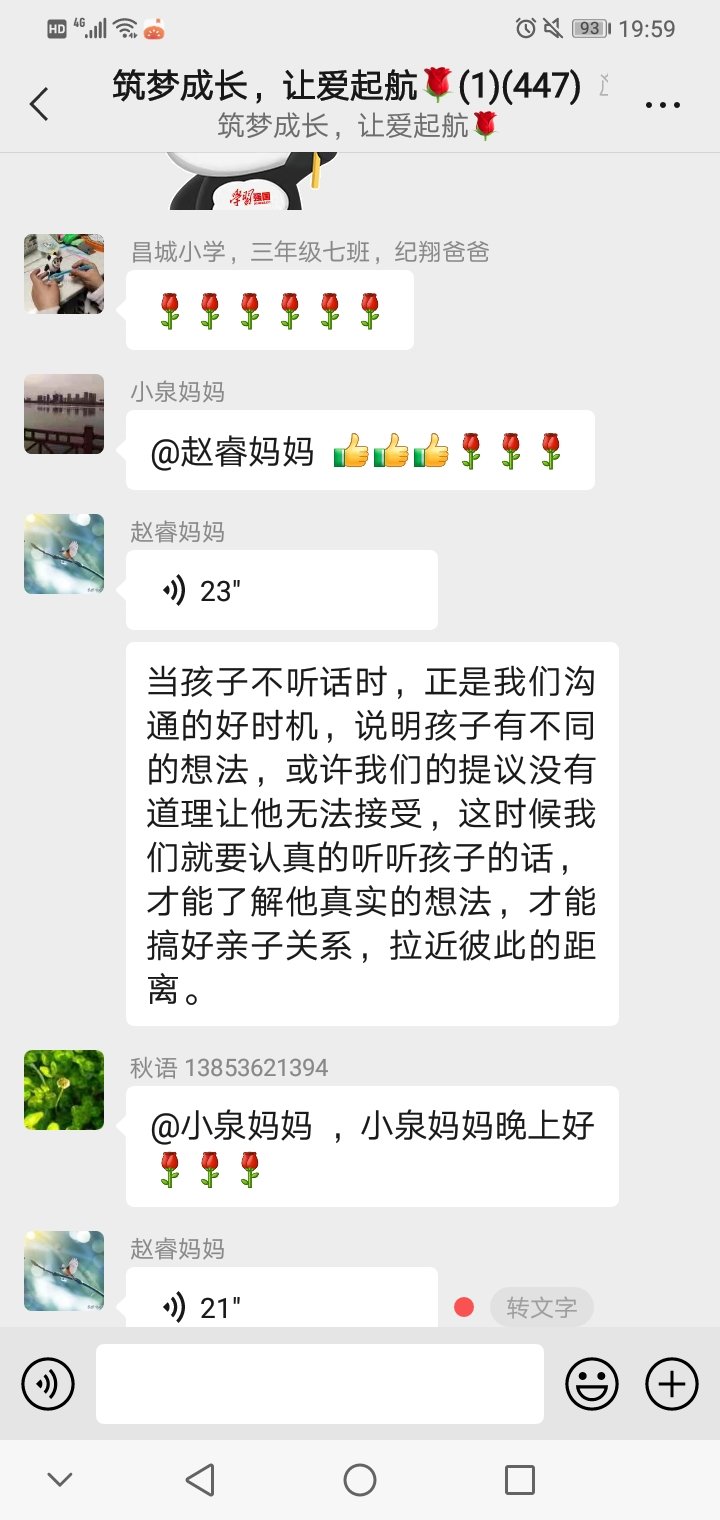Play the 21-second voice message
Screen dimensions: 720x1520
(x=280, y=1305)
